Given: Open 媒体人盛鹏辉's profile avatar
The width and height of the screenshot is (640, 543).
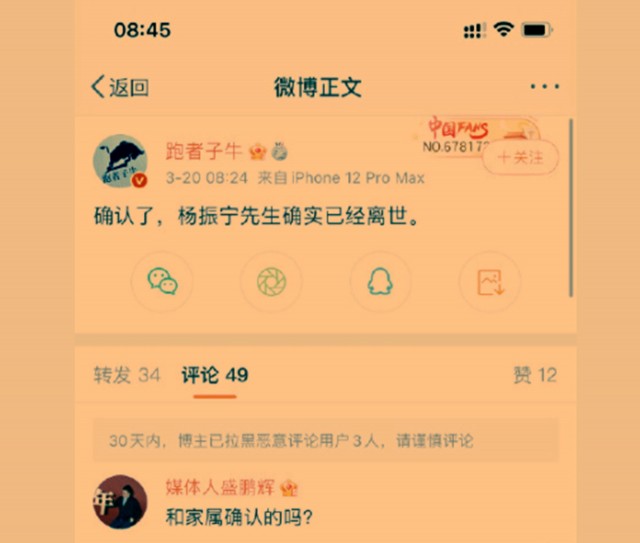Looking at the screenshot, I should click(120, 501).
